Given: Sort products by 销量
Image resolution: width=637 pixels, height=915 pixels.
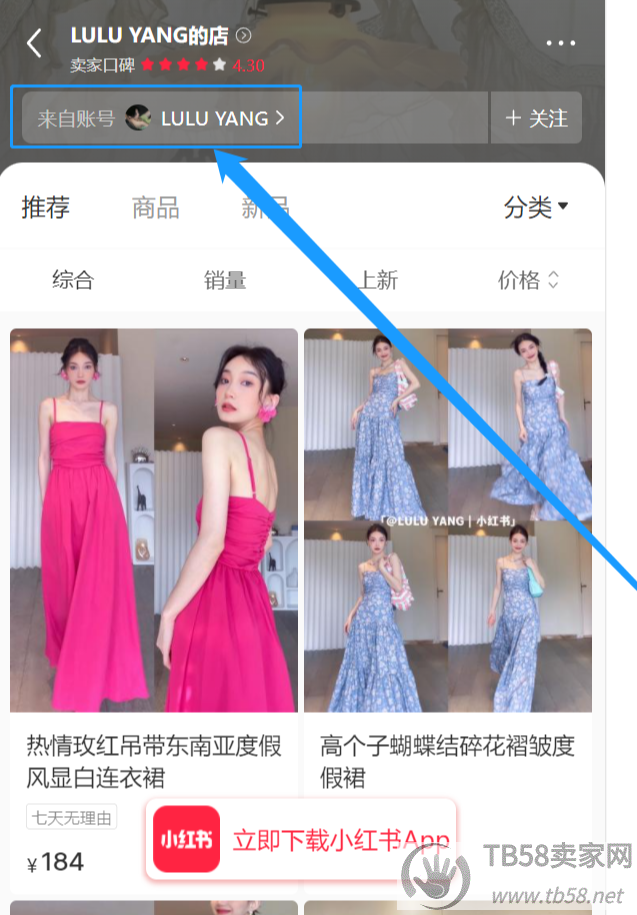Looking at the screenshot, I should [225, 280].
